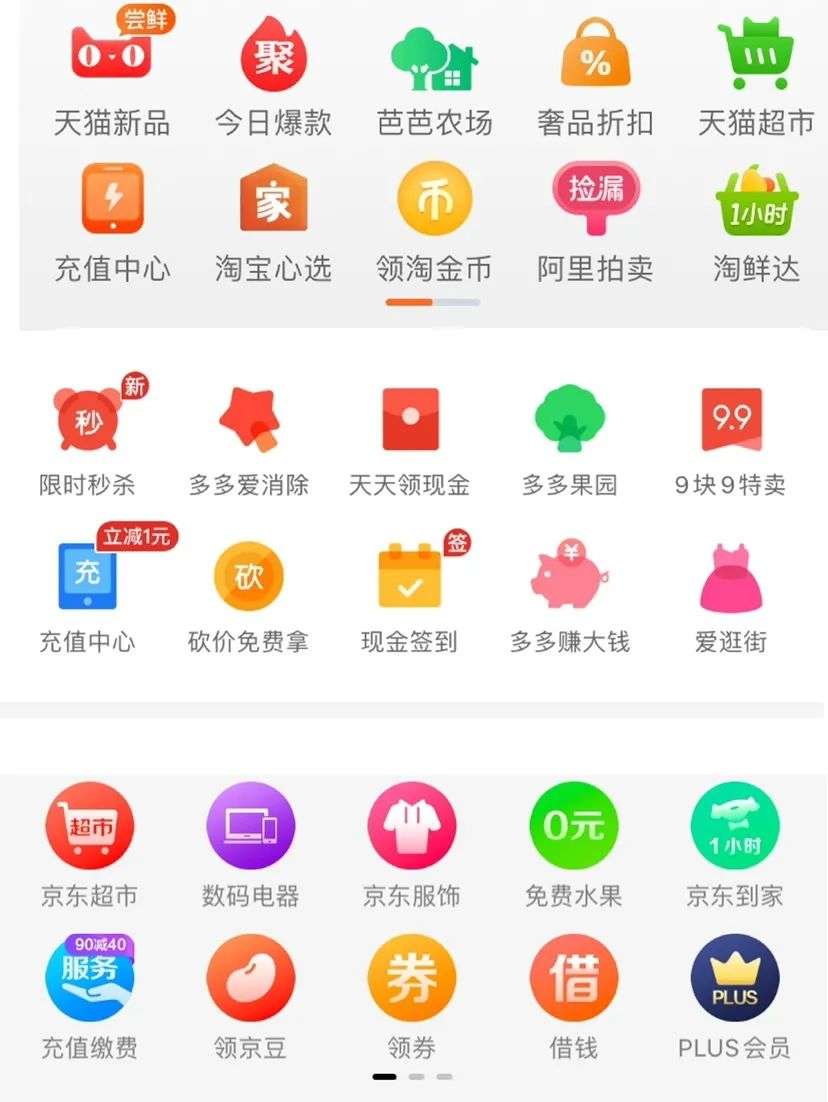The image size is (828, 1102).
Task: Open 砍价免费拿 bargain feature
Action: [248, 577]
